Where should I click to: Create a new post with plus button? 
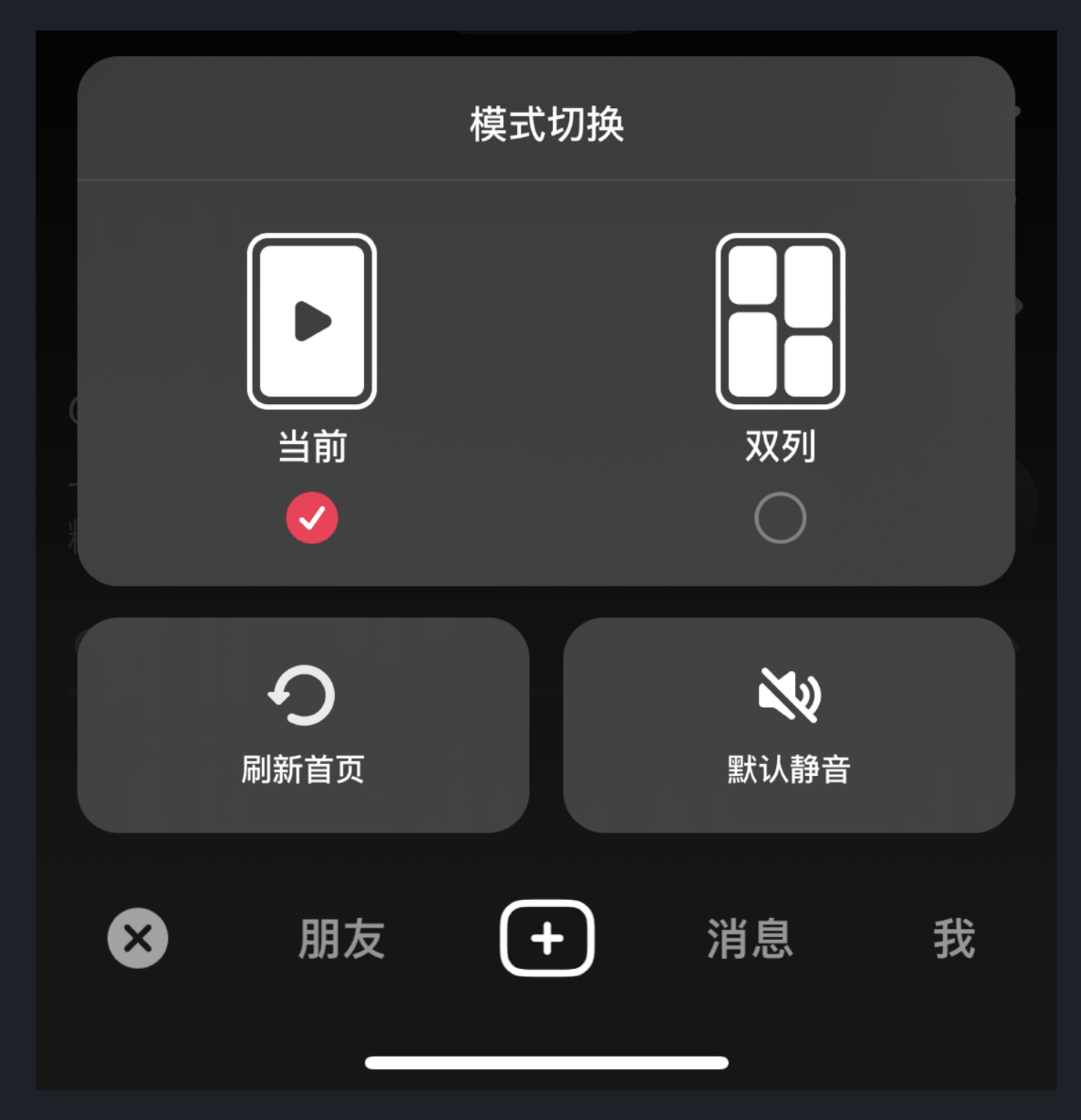coord(547,938)
